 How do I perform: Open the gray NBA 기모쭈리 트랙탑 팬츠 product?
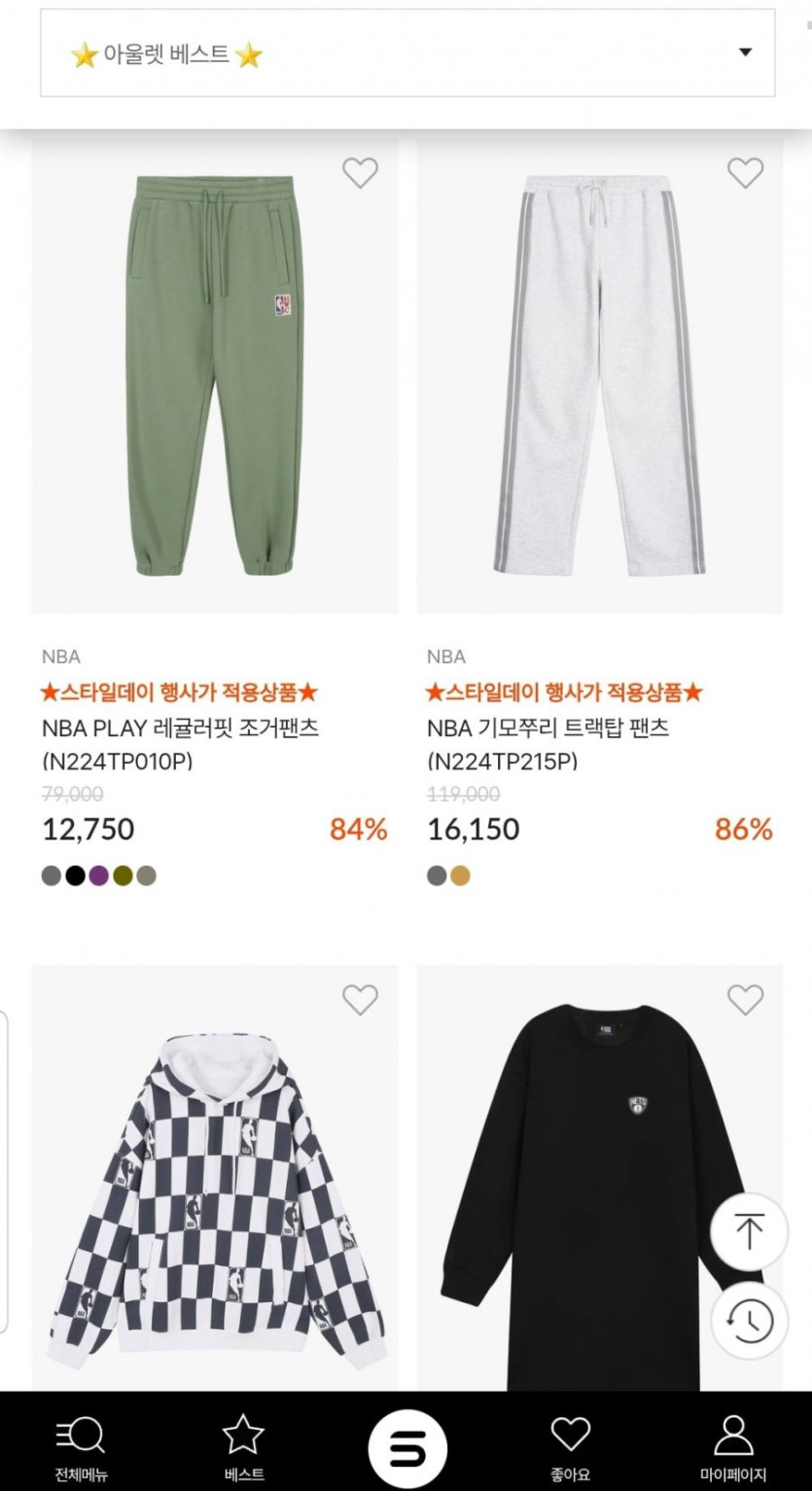point(599,375)
